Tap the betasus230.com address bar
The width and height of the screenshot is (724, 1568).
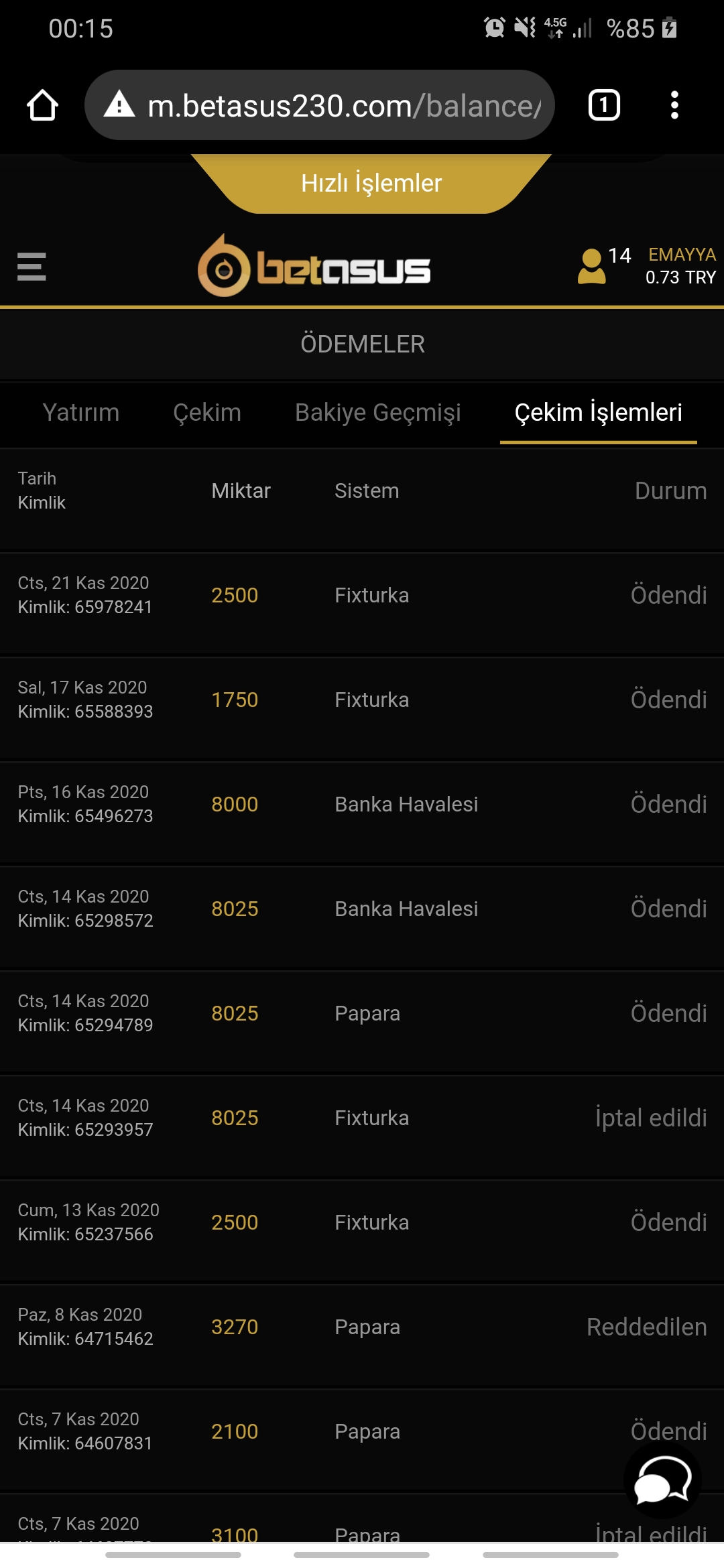[319, 105]
